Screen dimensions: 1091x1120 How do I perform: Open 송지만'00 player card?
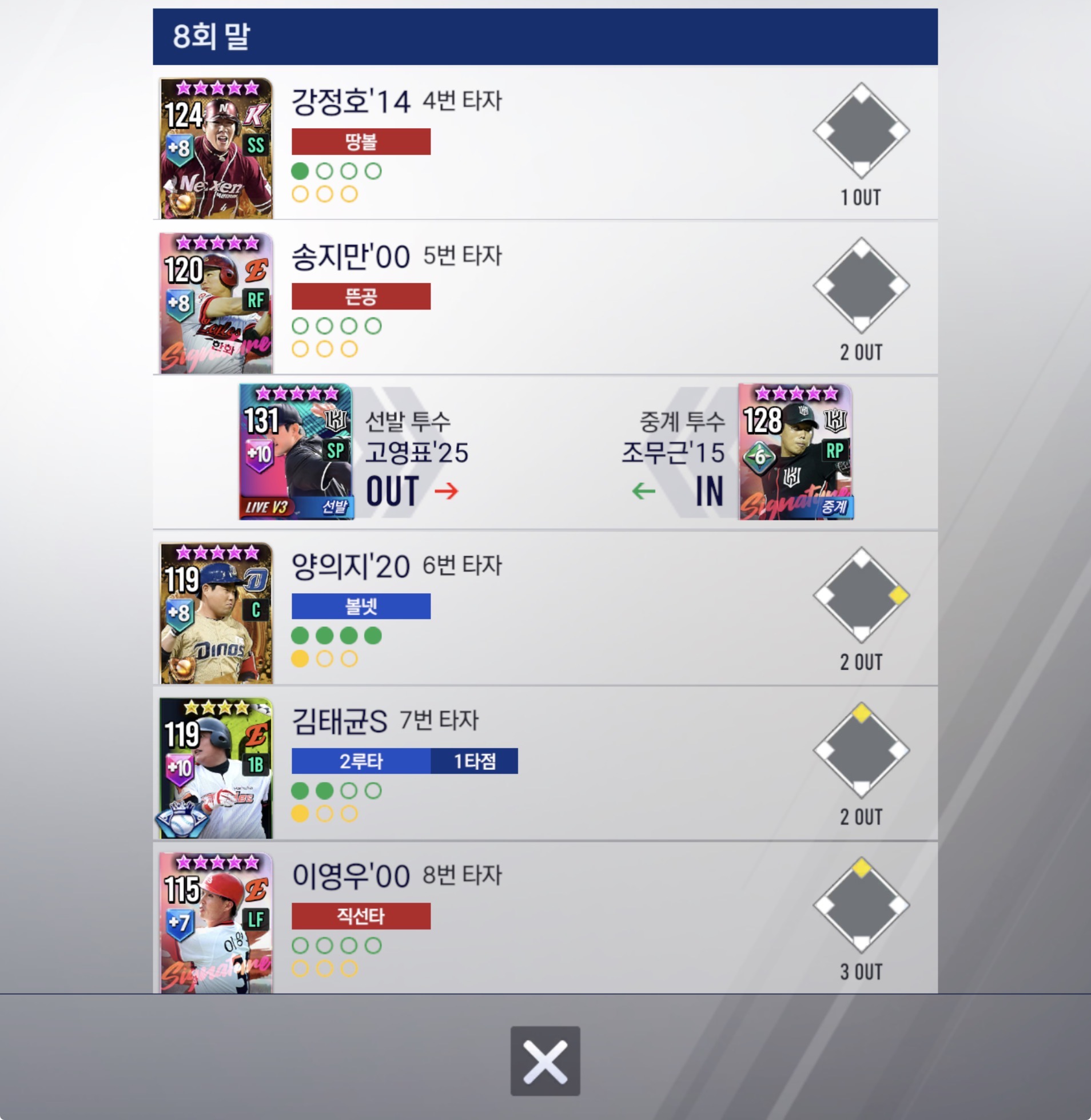(216, 303)
